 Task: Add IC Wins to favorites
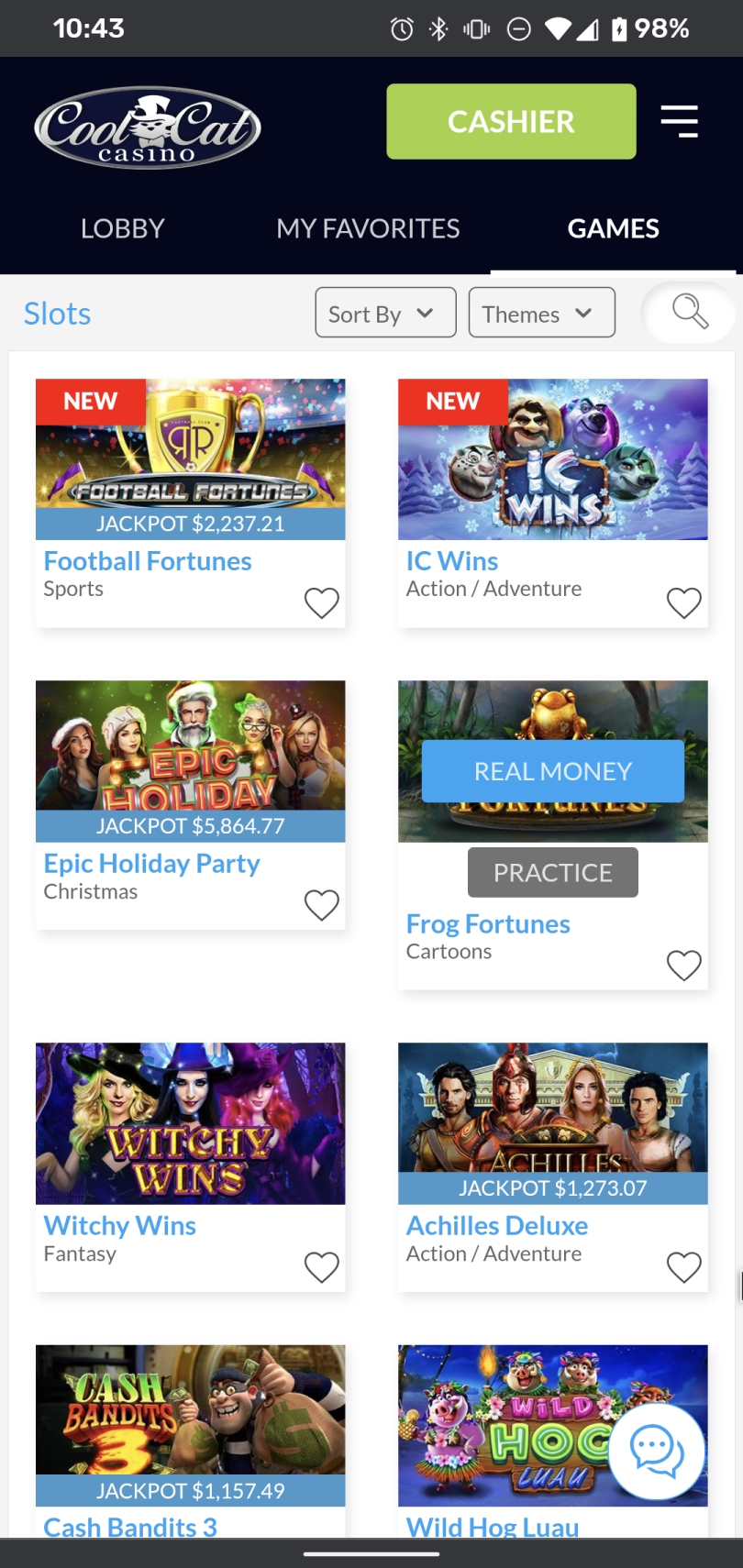684,602
